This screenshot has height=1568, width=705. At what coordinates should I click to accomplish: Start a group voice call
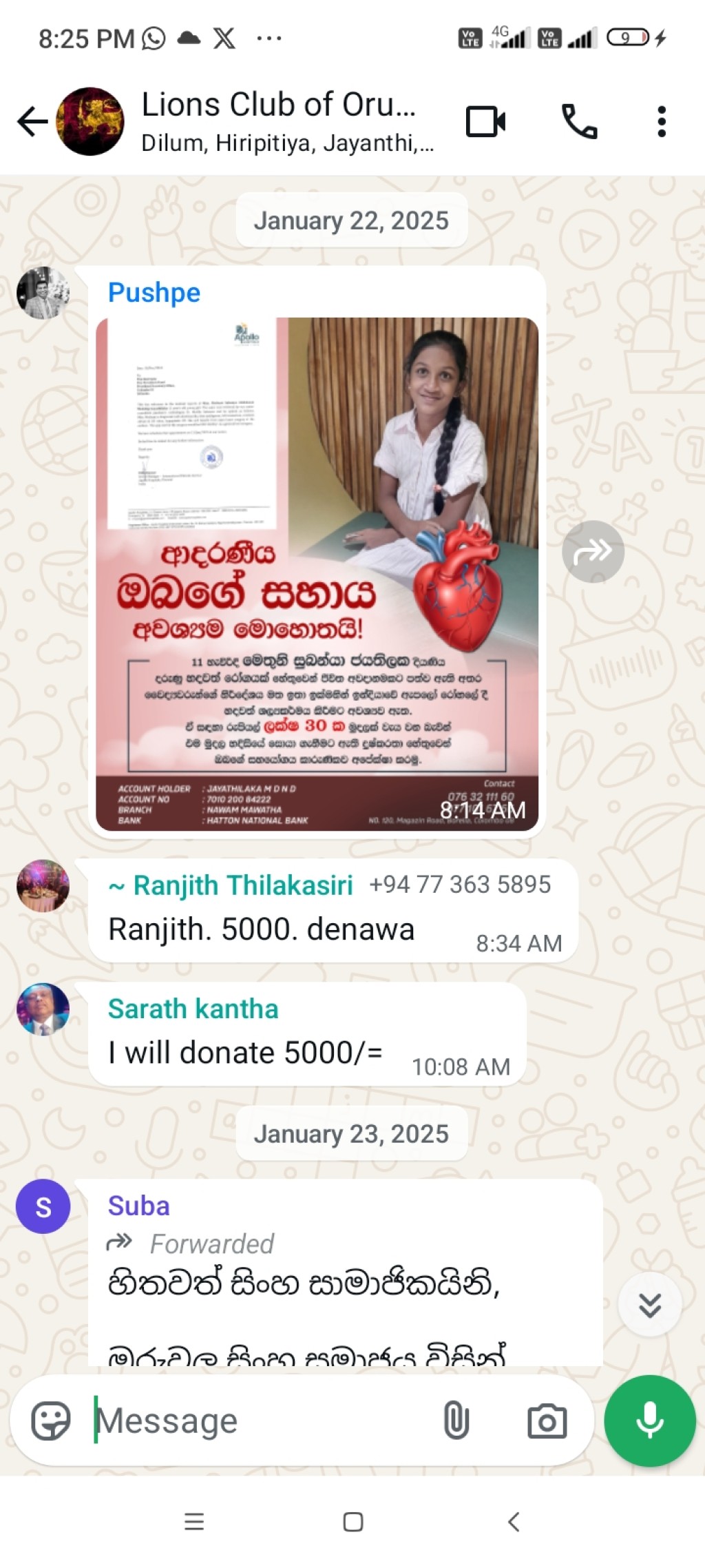coord(579,122)
